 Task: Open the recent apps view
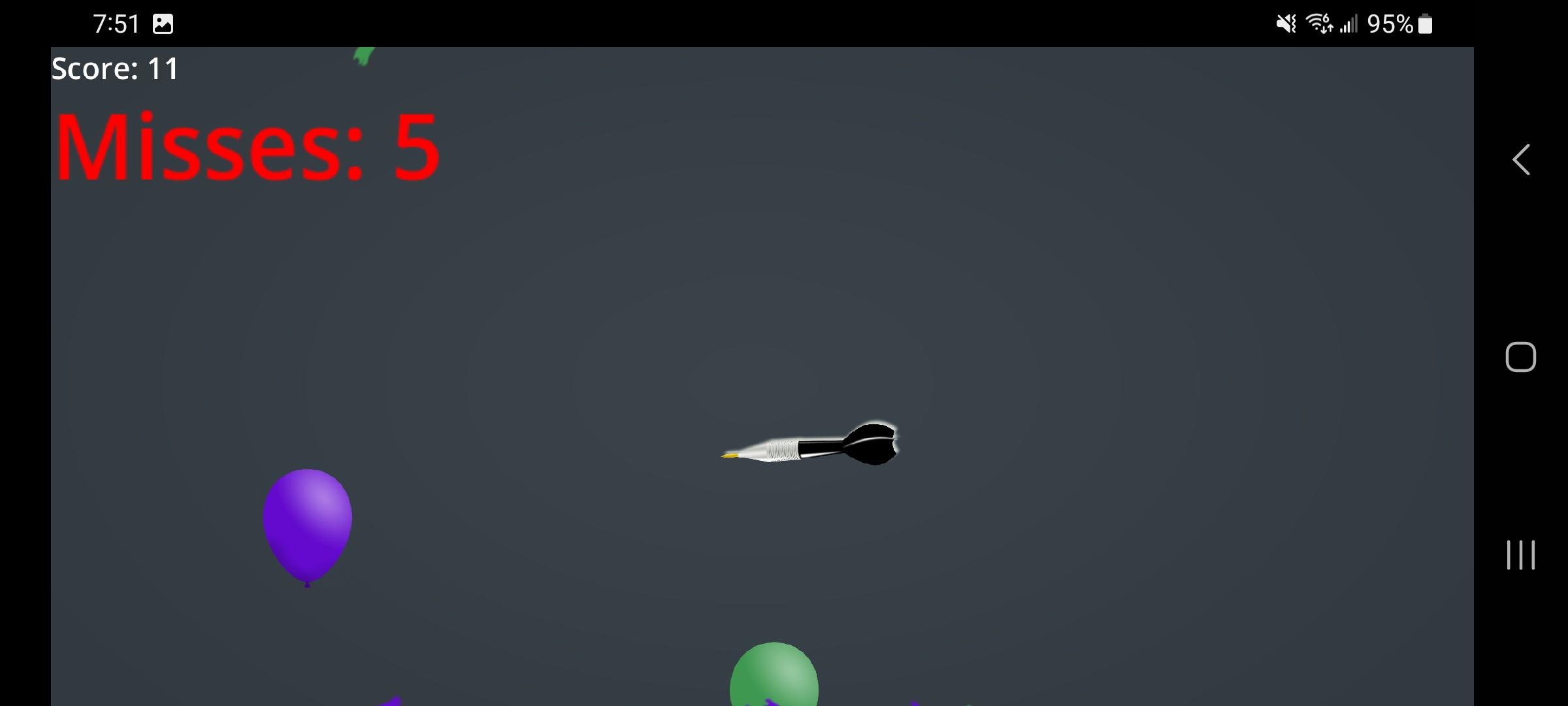pos(1520,555)
